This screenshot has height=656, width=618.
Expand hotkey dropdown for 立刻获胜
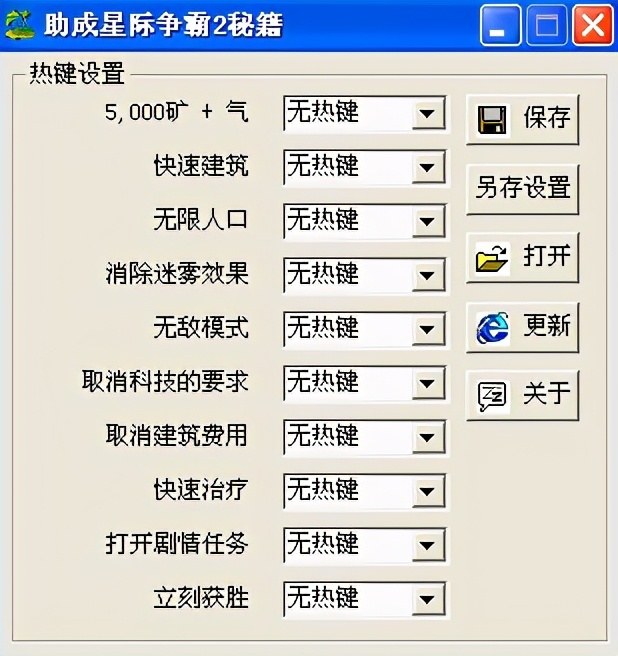click(428, 600)
